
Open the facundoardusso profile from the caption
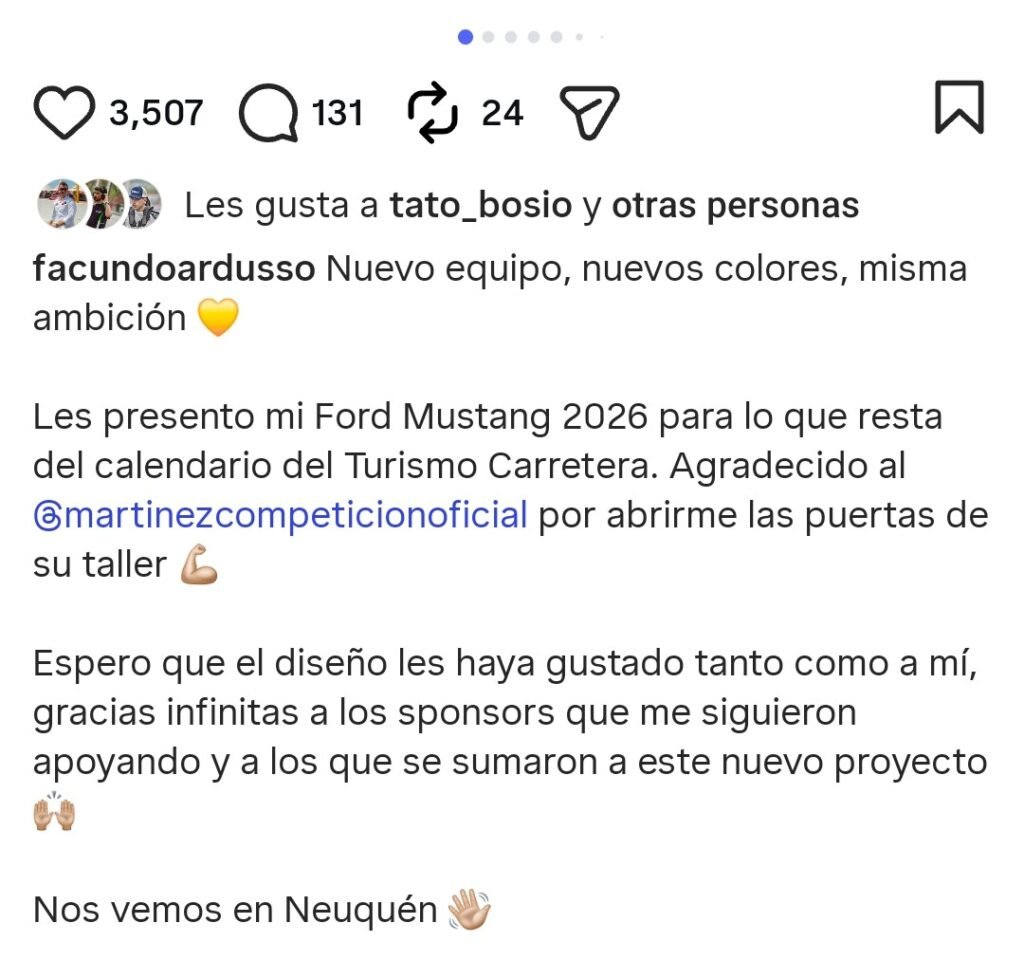(174, 269)
